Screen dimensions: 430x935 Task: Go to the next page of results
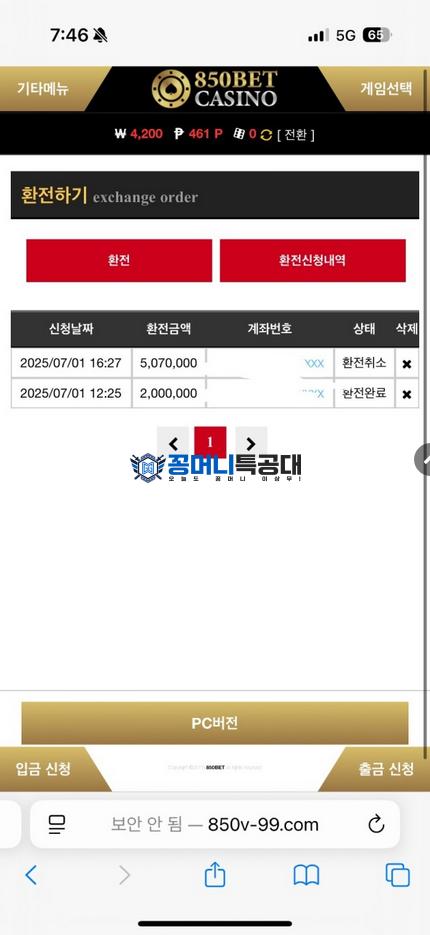250,443
